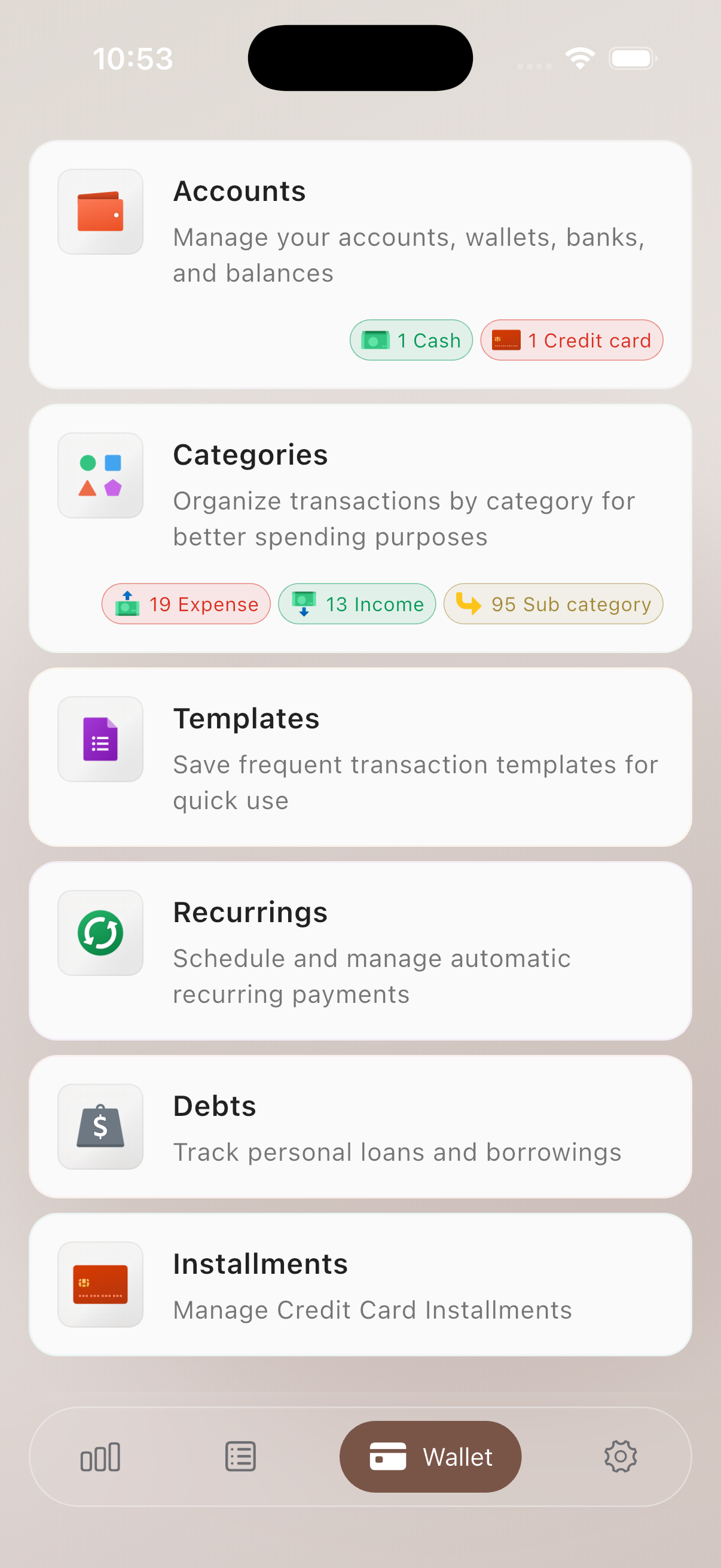Tap the 1 Cash chip
Viewport: 721px width, 1568px height.
point(411,340)
